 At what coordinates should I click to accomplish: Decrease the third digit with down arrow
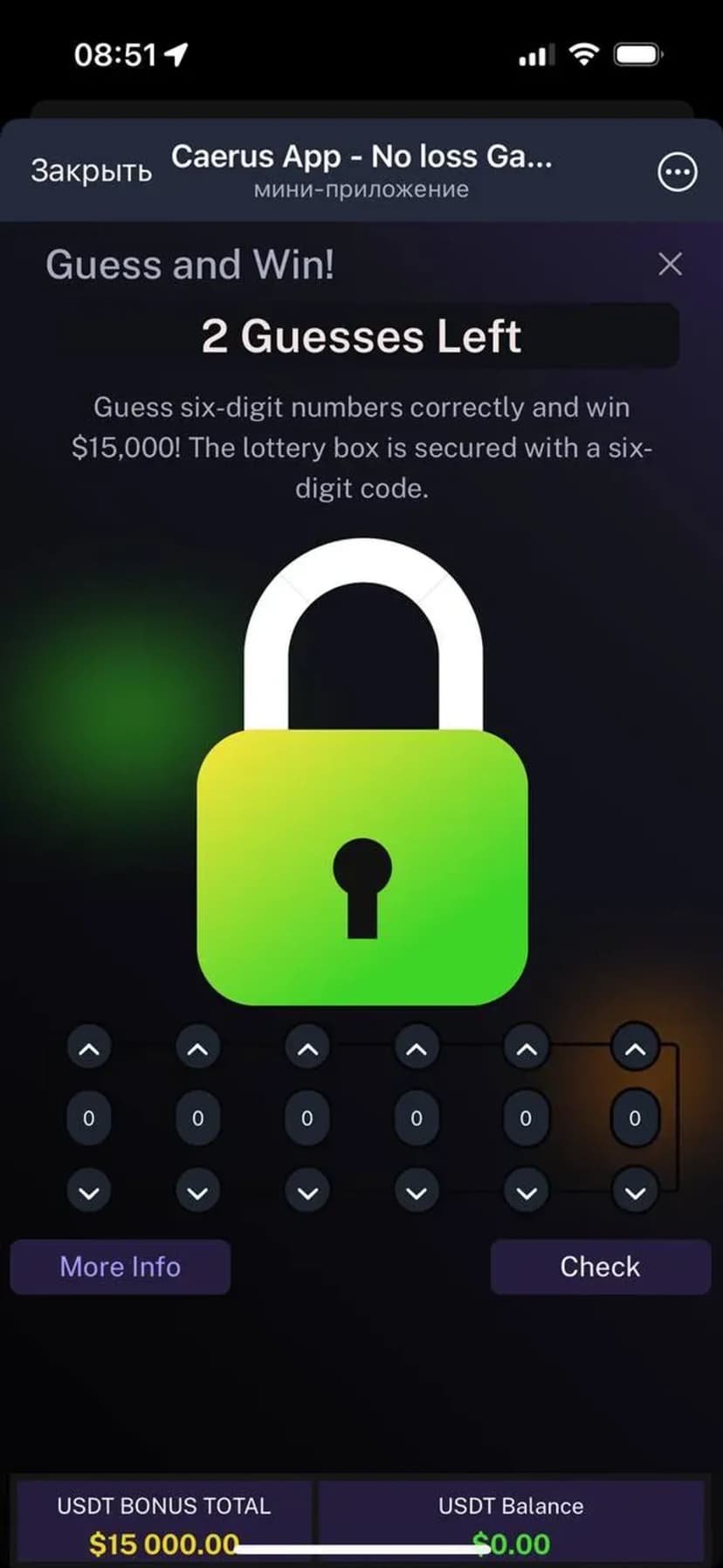click(307, 1192)
